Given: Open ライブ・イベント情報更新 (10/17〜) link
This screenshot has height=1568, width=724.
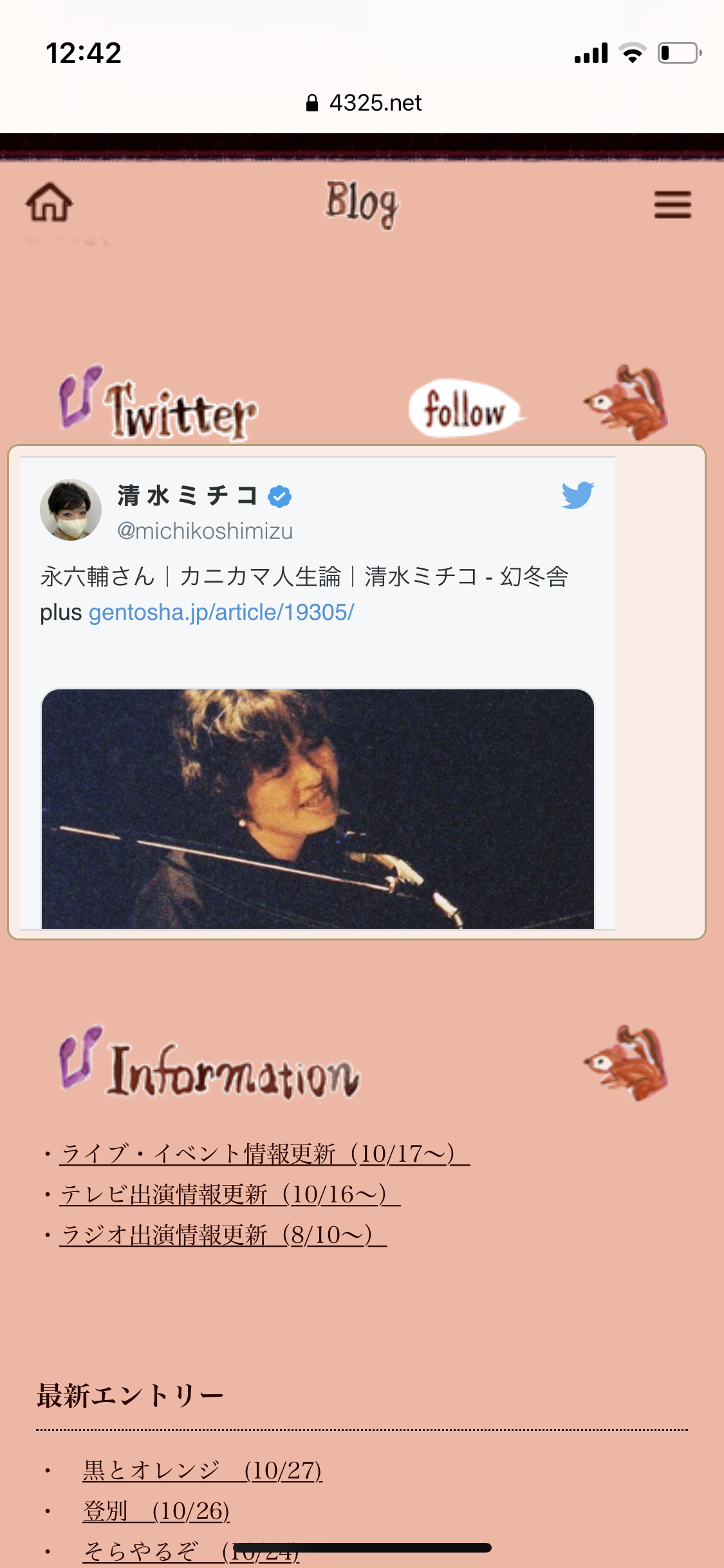Looking at the screenshot, I should click(x=264, y=1153).
